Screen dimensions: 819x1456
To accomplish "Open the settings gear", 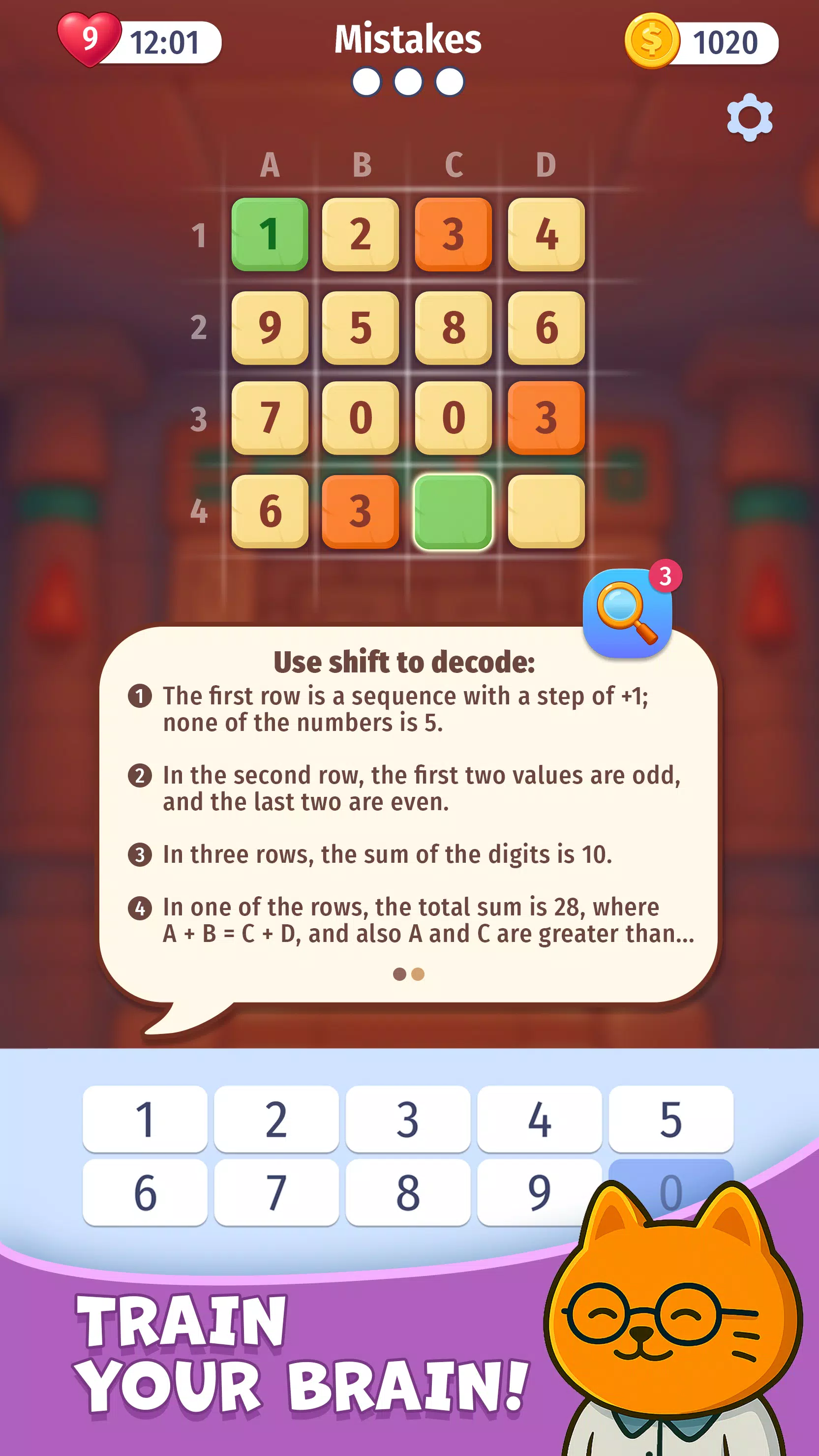I will [x=749, y=118].
